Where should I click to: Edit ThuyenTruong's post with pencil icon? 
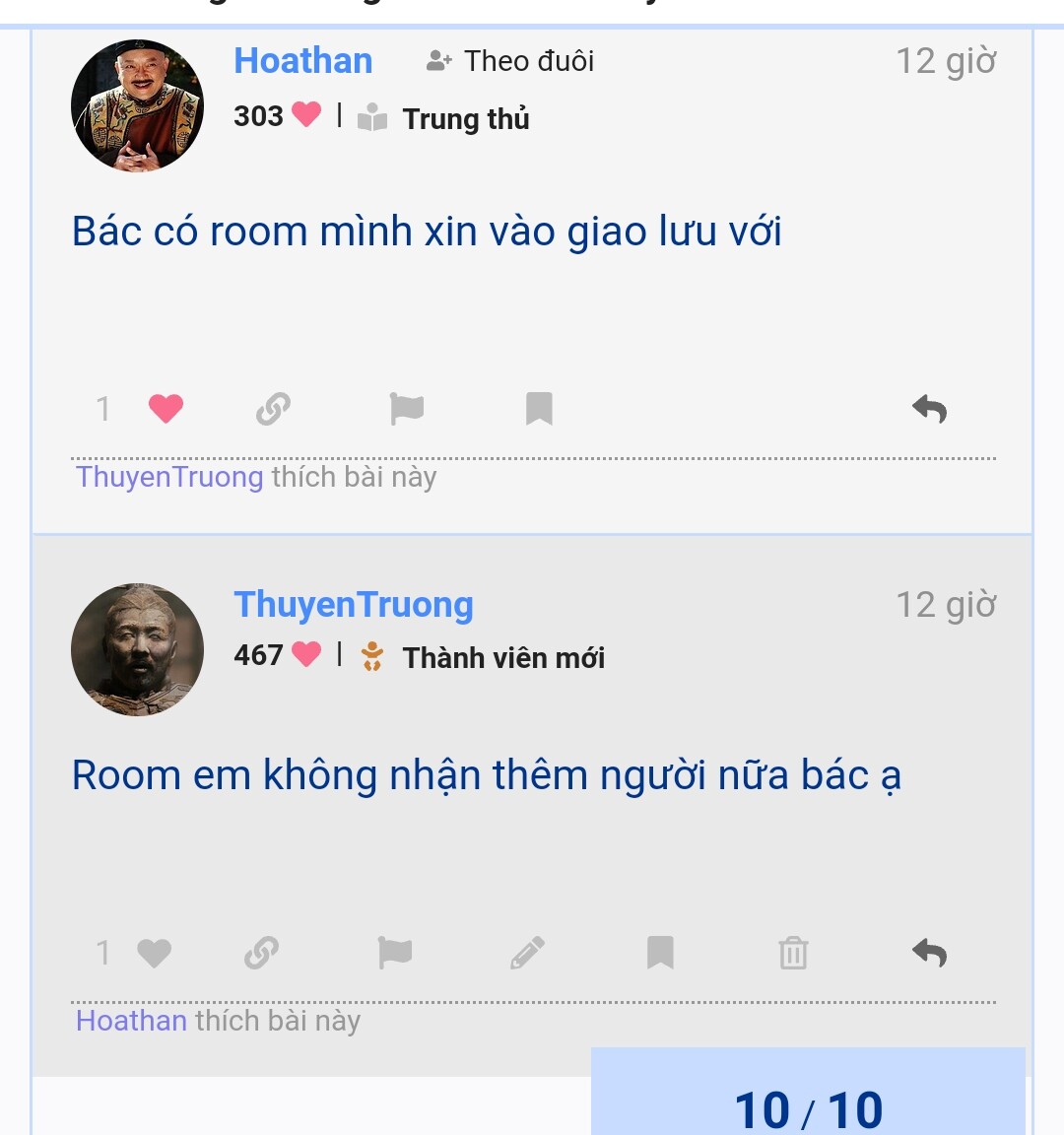click(x=528, y=953)
